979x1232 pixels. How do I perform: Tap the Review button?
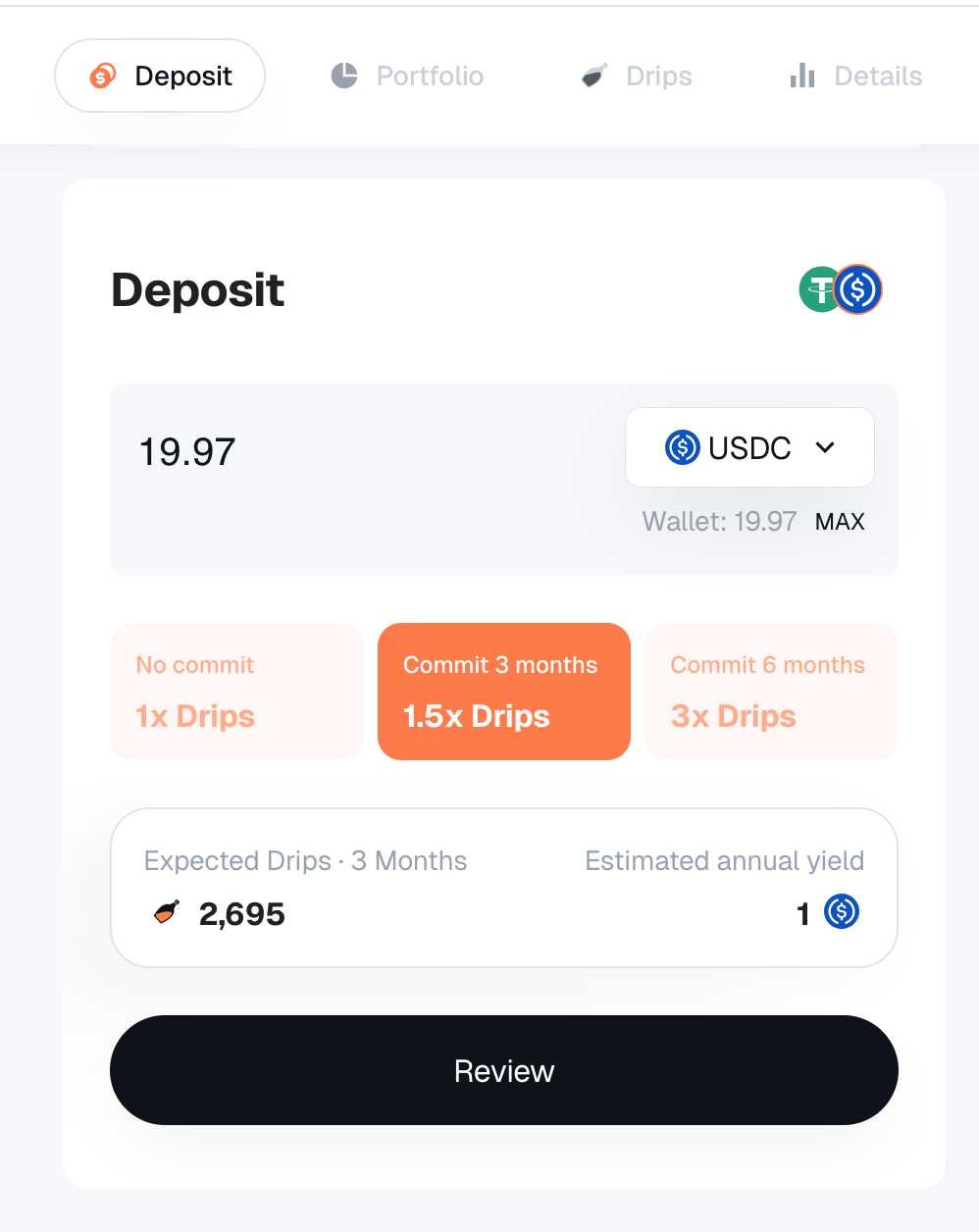coord(504,1070)
